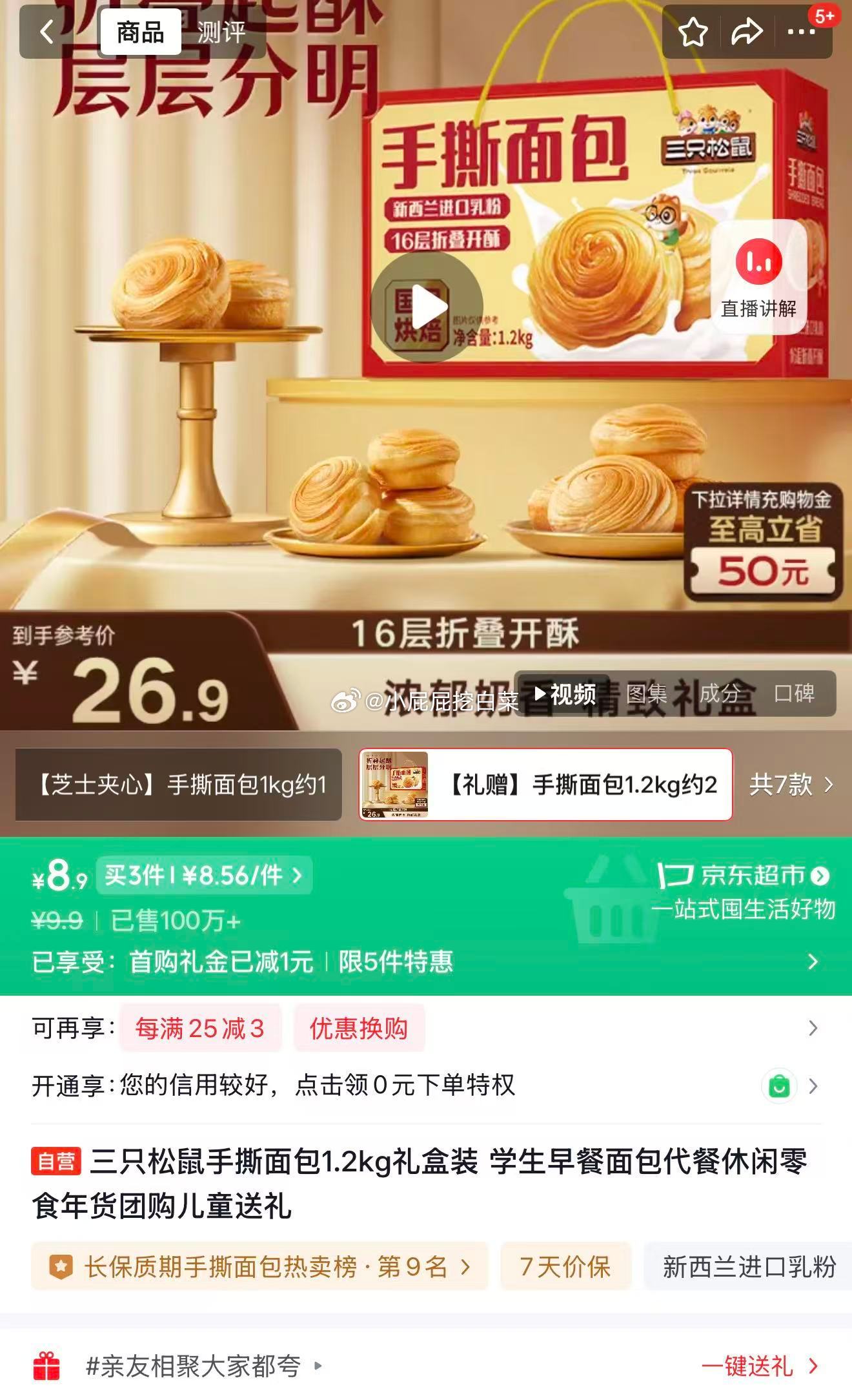The image size is (852, 1400).
Task: Switch to the 测评 tab
Action: coord(221,32)
